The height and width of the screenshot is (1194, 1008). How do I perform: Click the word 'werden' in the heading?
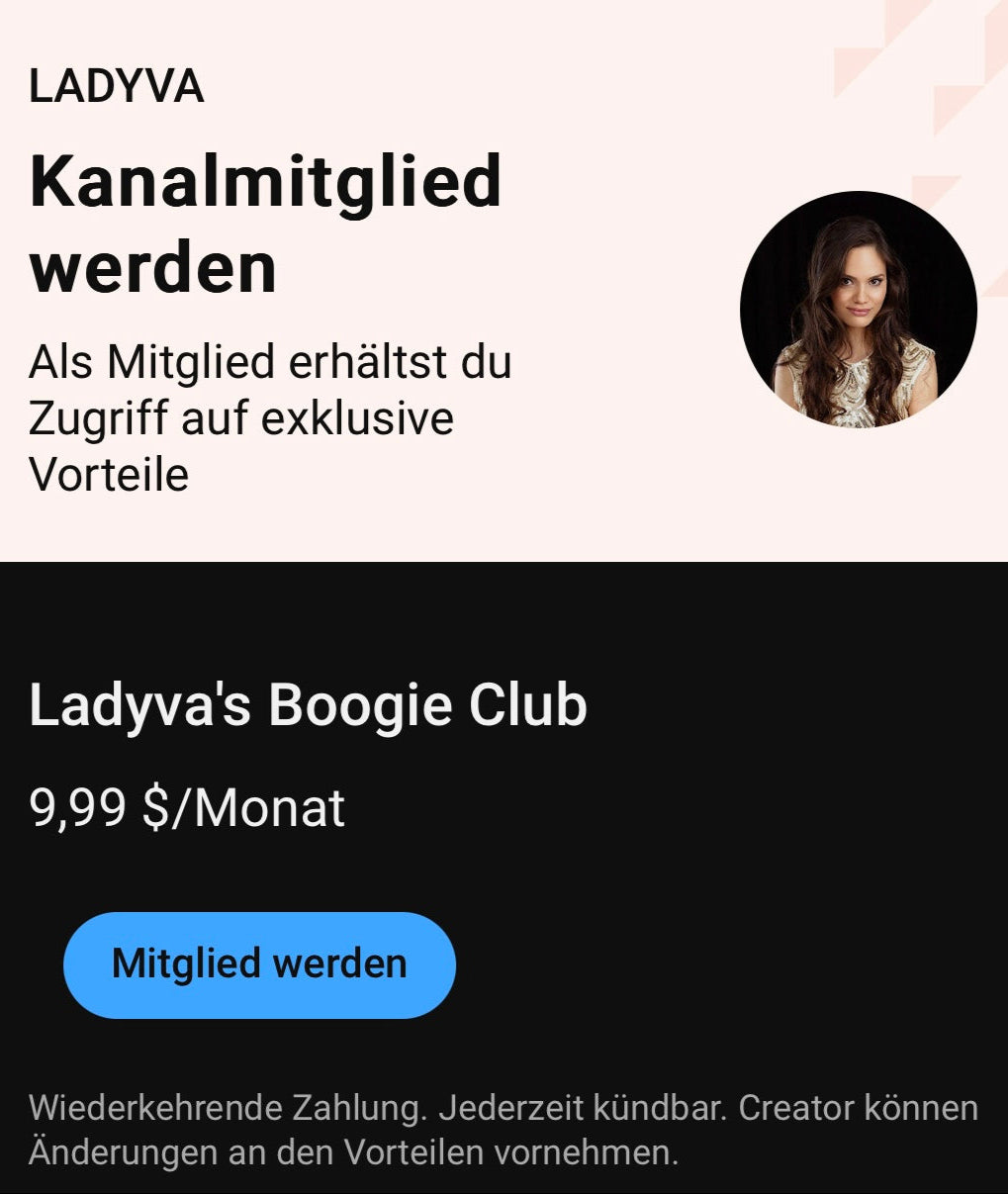point(153,265)
